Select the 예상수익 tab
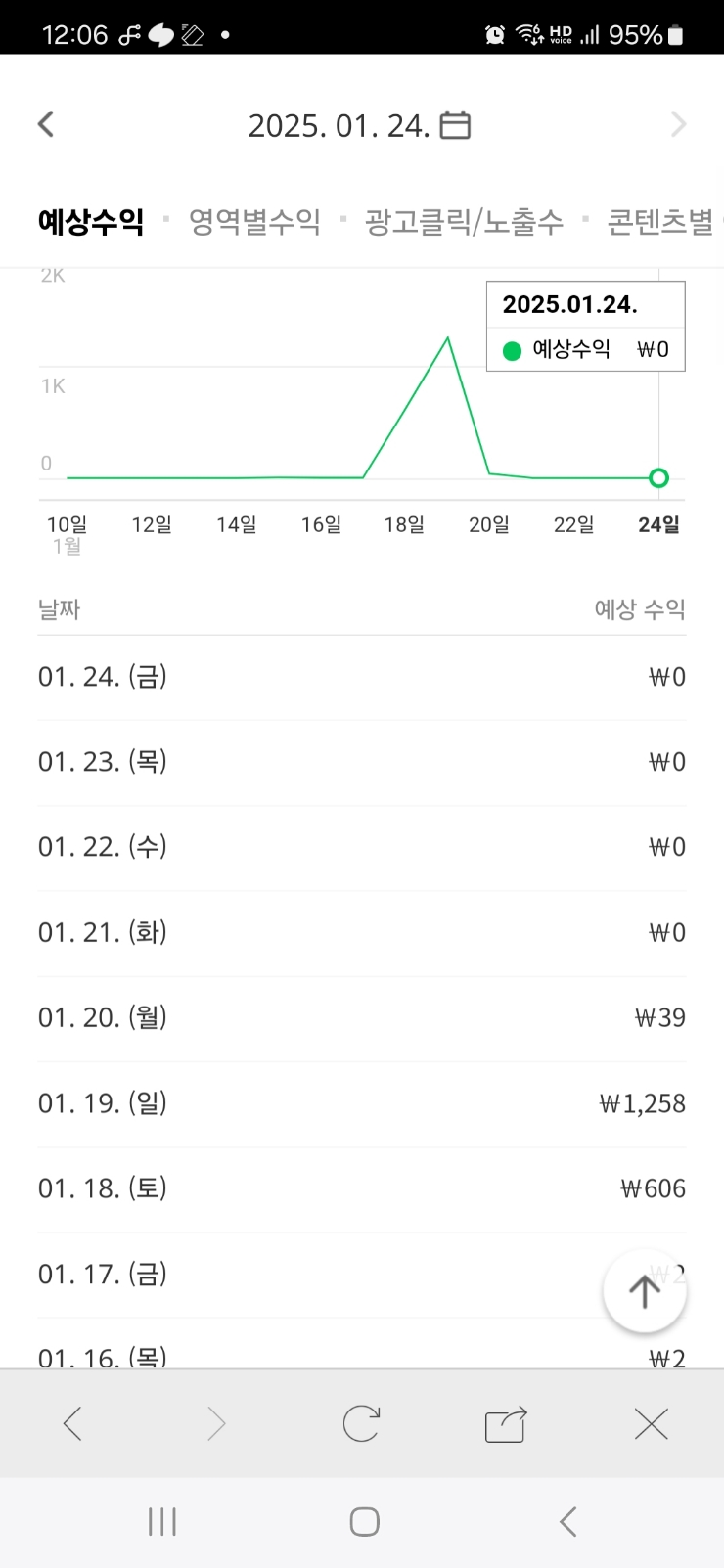 click(x=91, y=222)
